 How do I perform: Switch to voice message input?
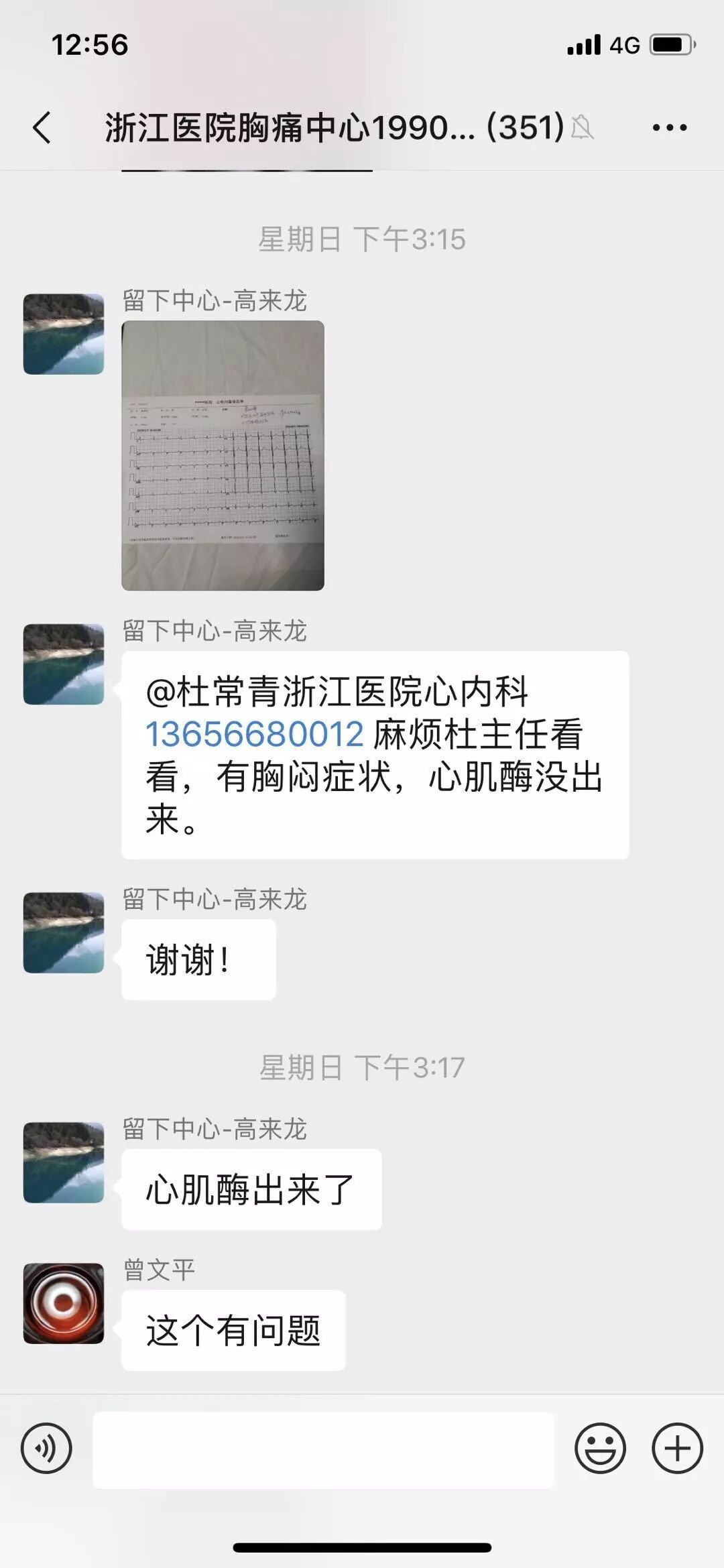click(46, 1448)
